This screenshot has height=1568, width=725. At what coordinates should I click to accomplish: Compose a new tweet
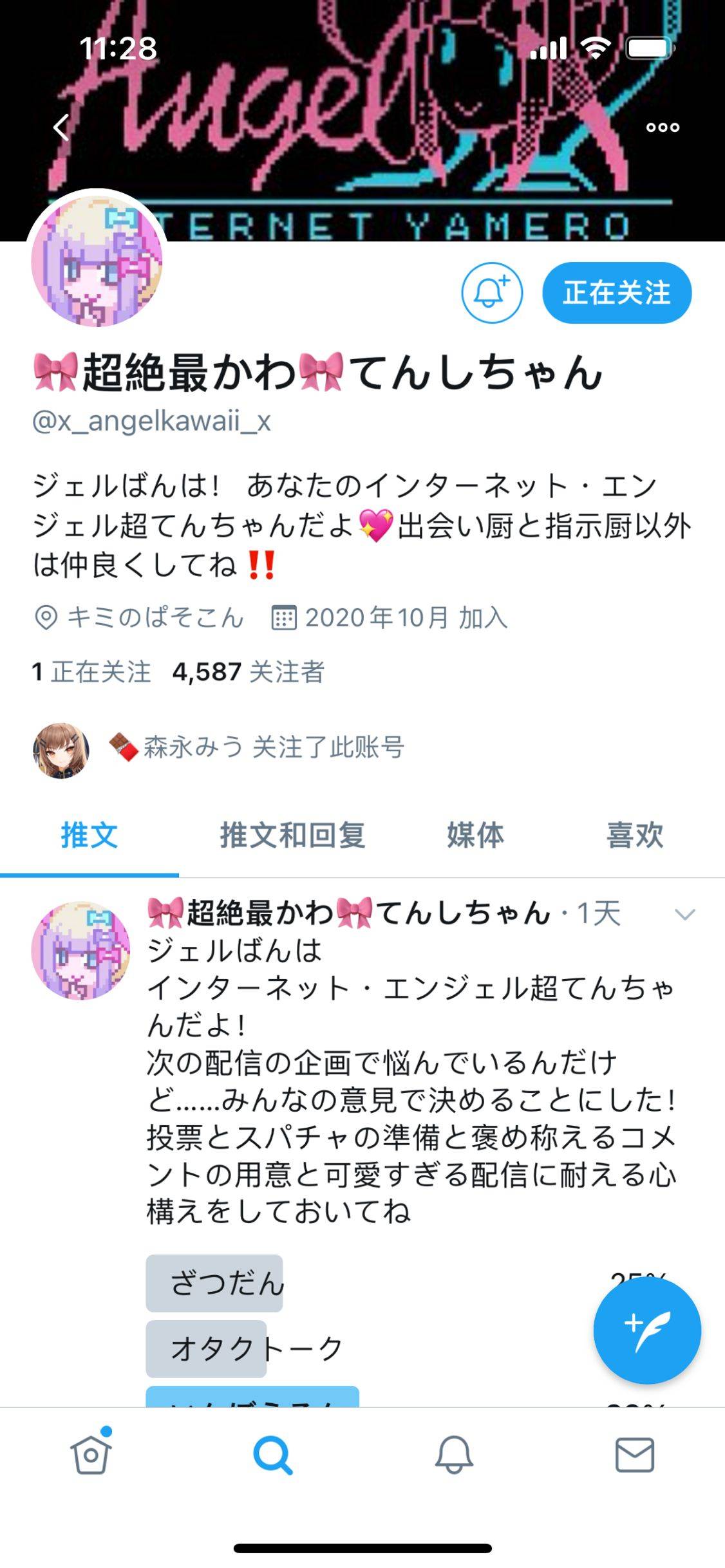click(647, 1330)
